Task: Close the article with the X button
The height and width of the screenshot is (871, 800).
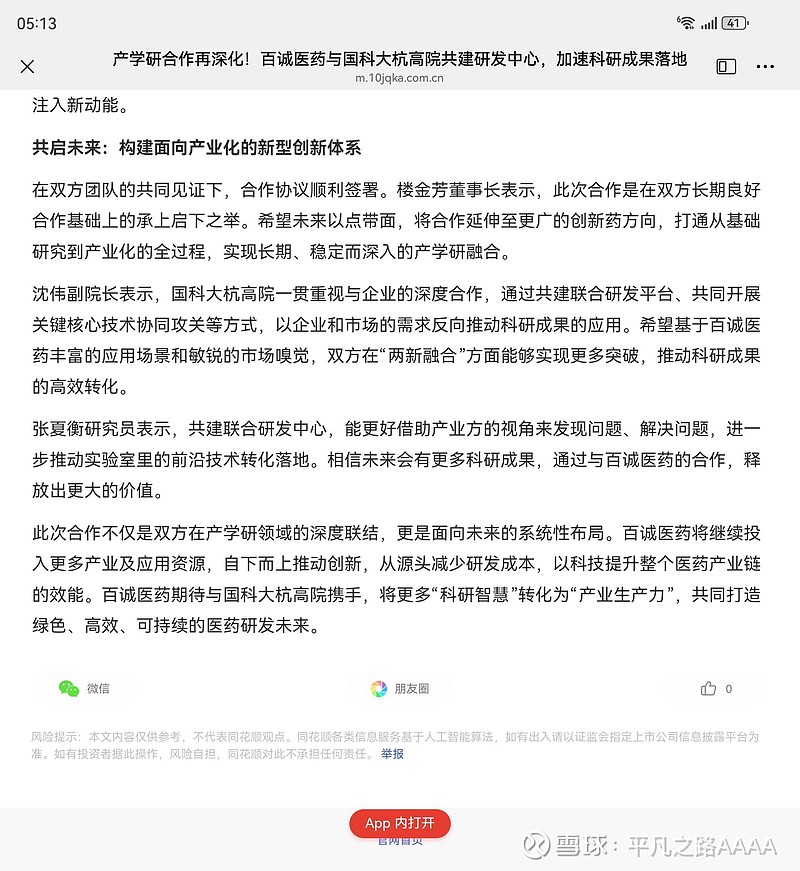Action: (x=27, y=66)
